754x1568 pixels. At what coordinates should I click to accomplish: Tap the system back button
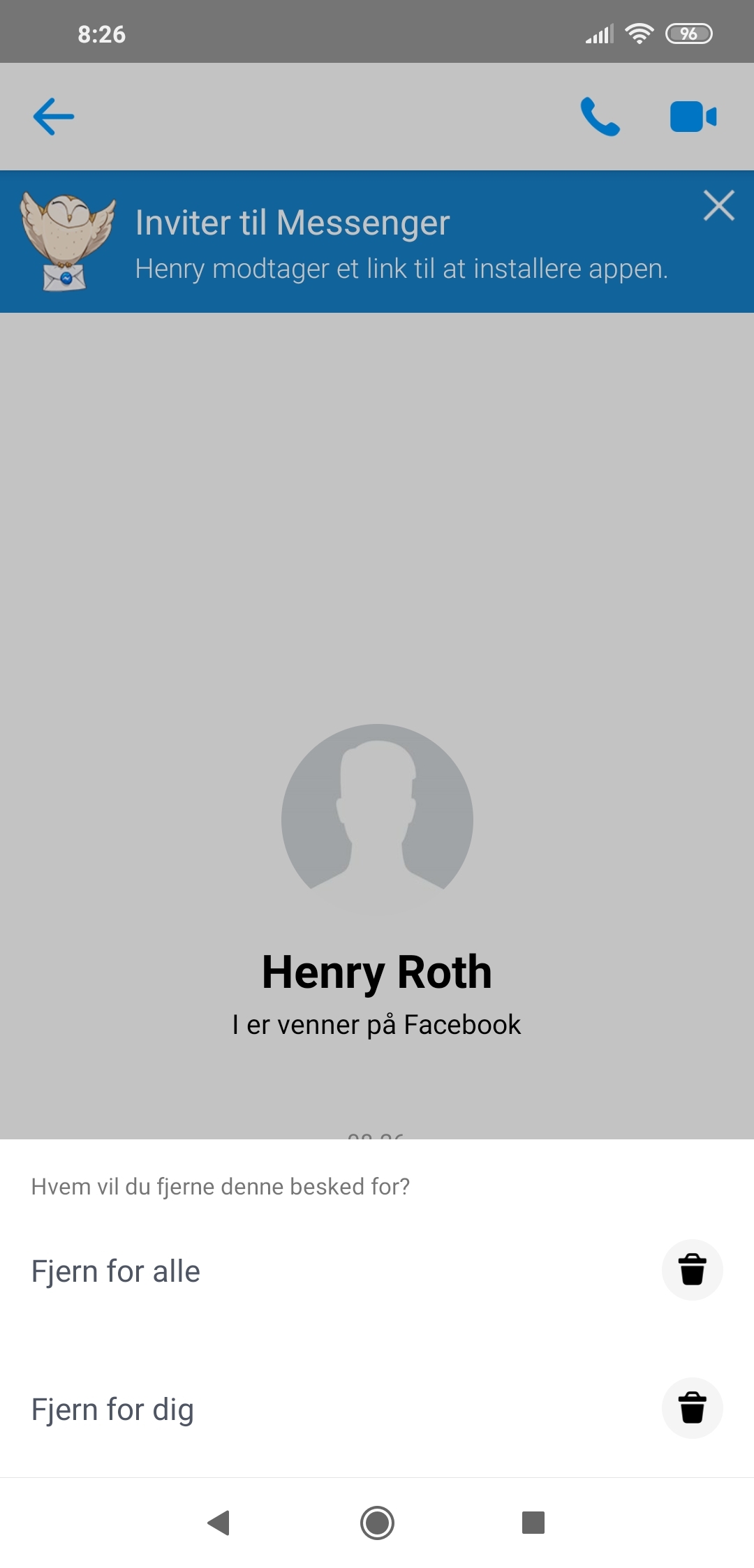pyautogui.click(x=219, y=1522)
